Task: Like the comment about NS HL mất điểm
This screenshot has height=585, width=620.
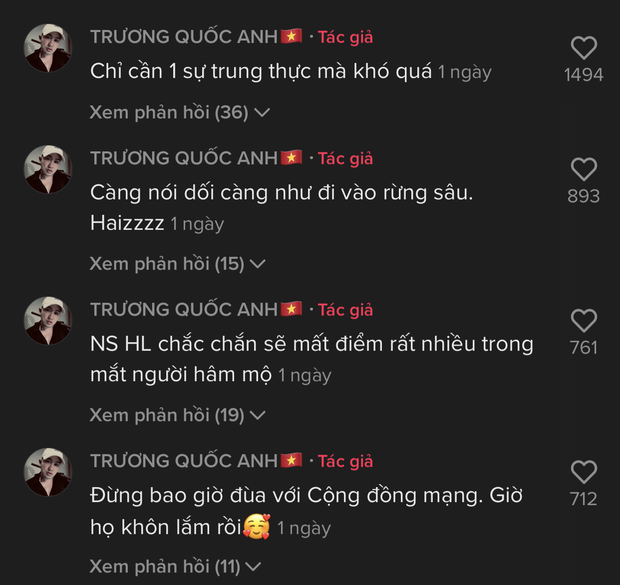Action: coord(583,320)
